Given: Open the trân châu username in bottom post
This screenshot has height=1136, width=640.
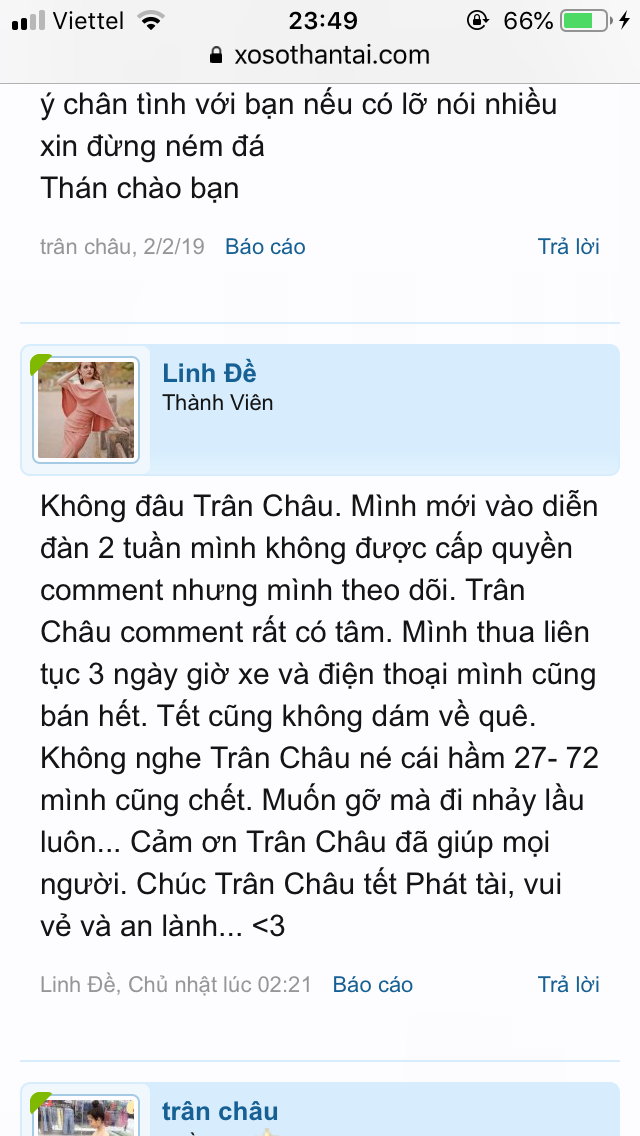Looking at the screenshot, I should point(220,1111).
